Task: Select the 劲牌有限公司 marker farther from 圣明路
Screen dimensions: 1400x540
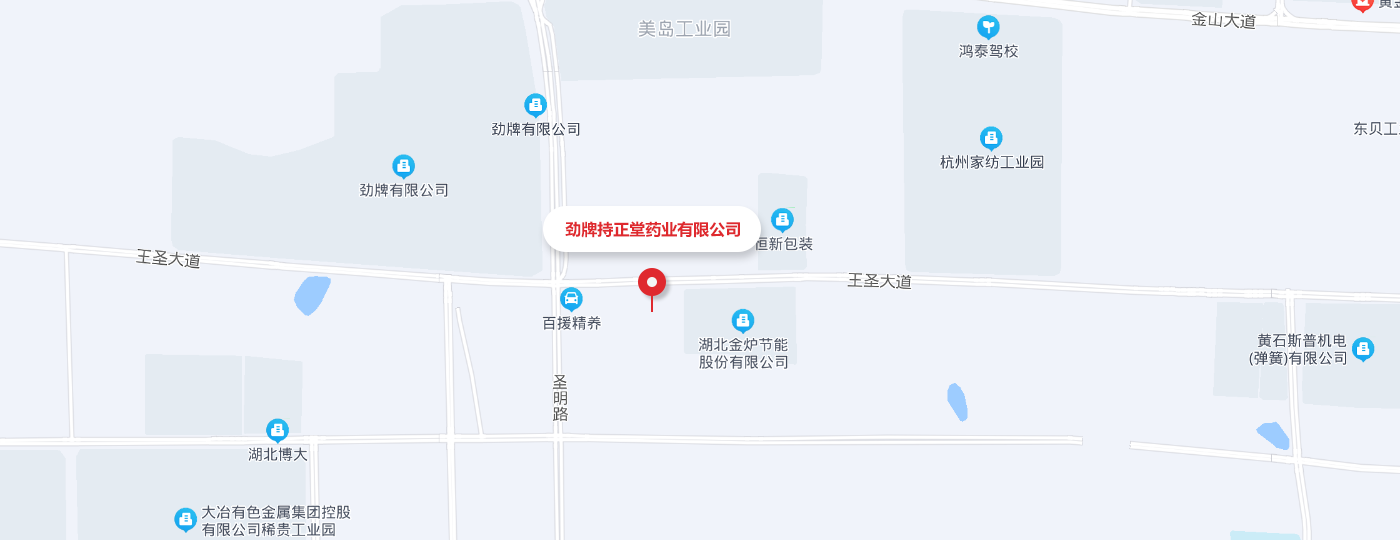Action: point(403,166)
